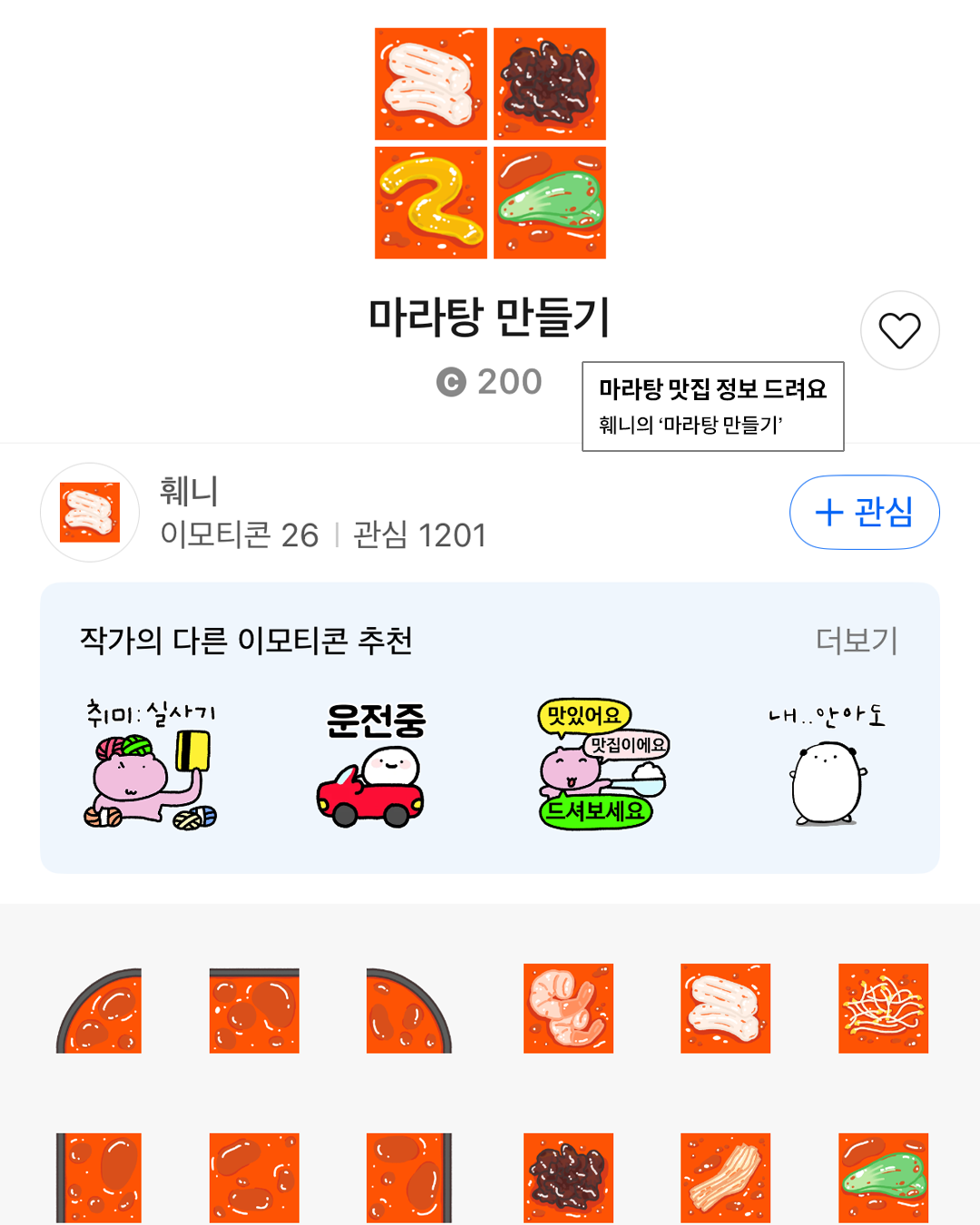Preview the shrimp emoticon sticker
This screenshot has height=1225, width=980.
(568, 1008)
